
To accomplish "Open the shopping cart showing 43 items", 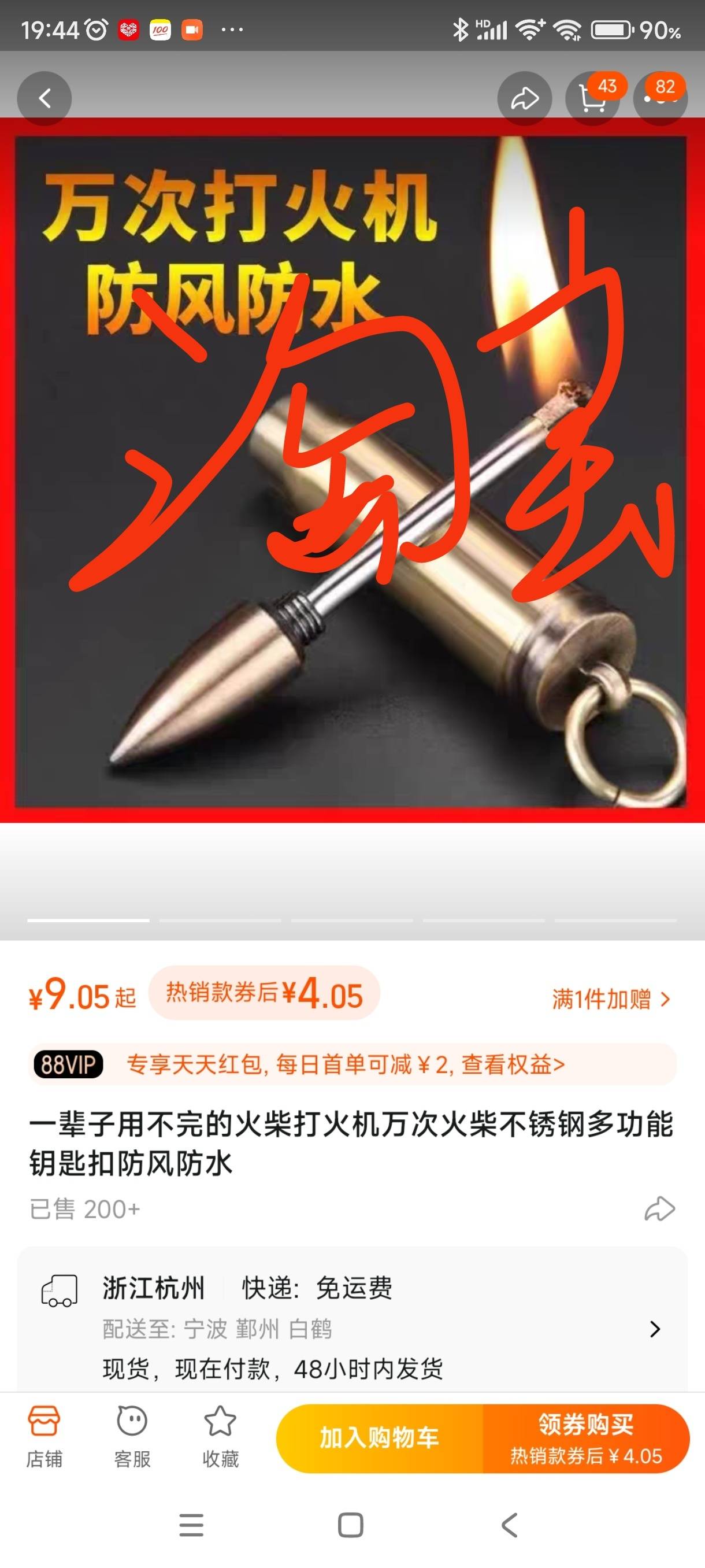I will pyautogui.click(x=592, y=99).
